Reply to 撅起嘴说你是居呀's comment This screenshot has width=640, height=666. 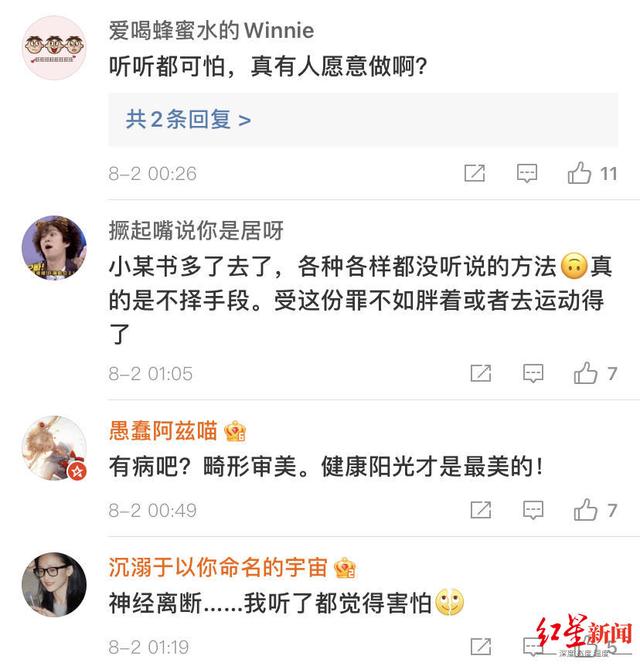pyautogui.click(x=533, y=374)
